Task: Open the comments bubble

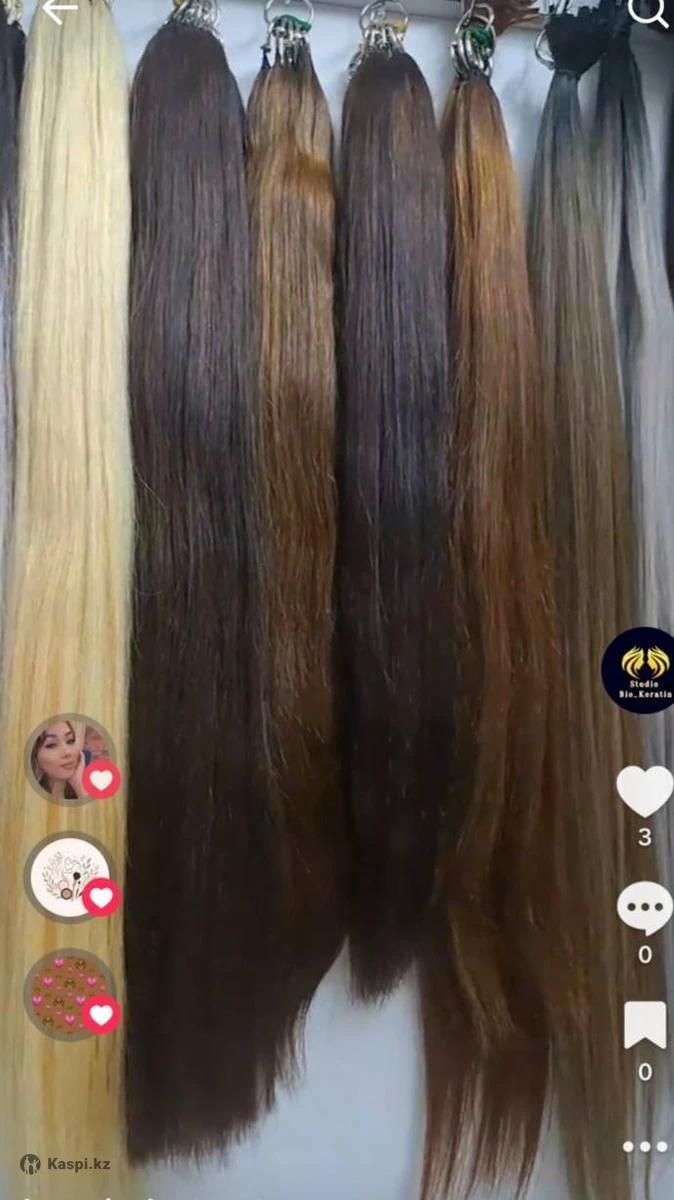Action: [644, 908]
